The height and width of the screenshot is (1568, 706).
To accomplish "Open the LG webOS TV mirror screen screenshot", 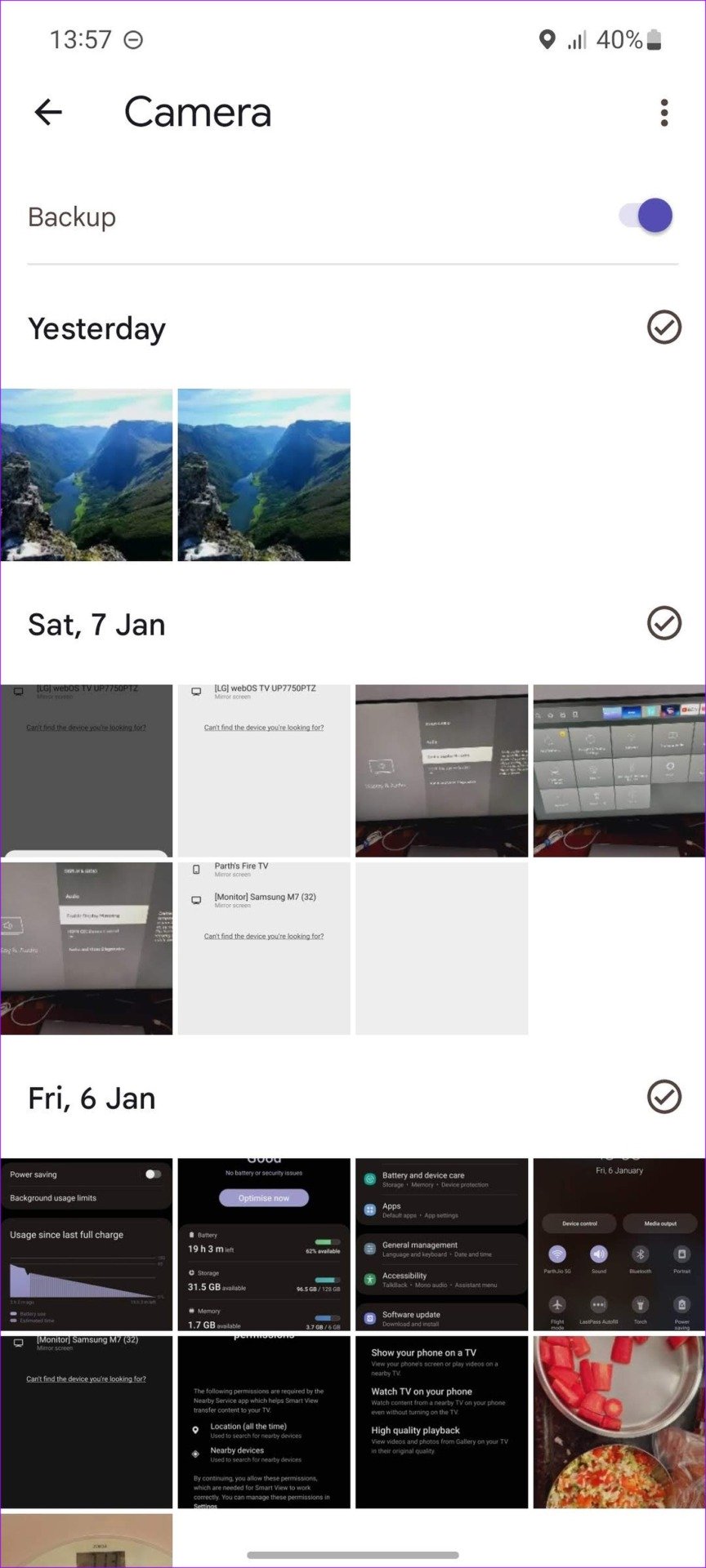I will click(264, 768).
